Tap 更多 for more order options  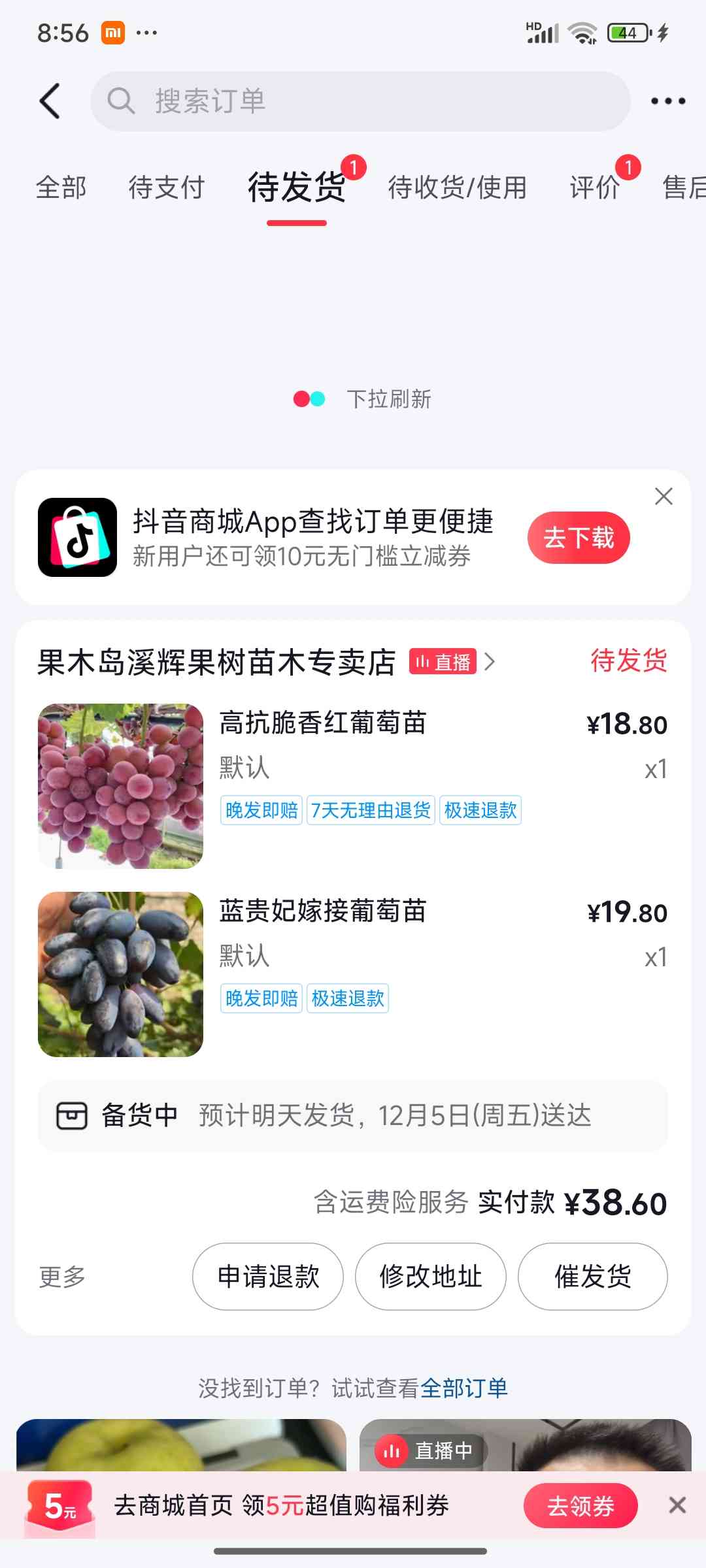pyautogui.click(x=63, y=1276)
